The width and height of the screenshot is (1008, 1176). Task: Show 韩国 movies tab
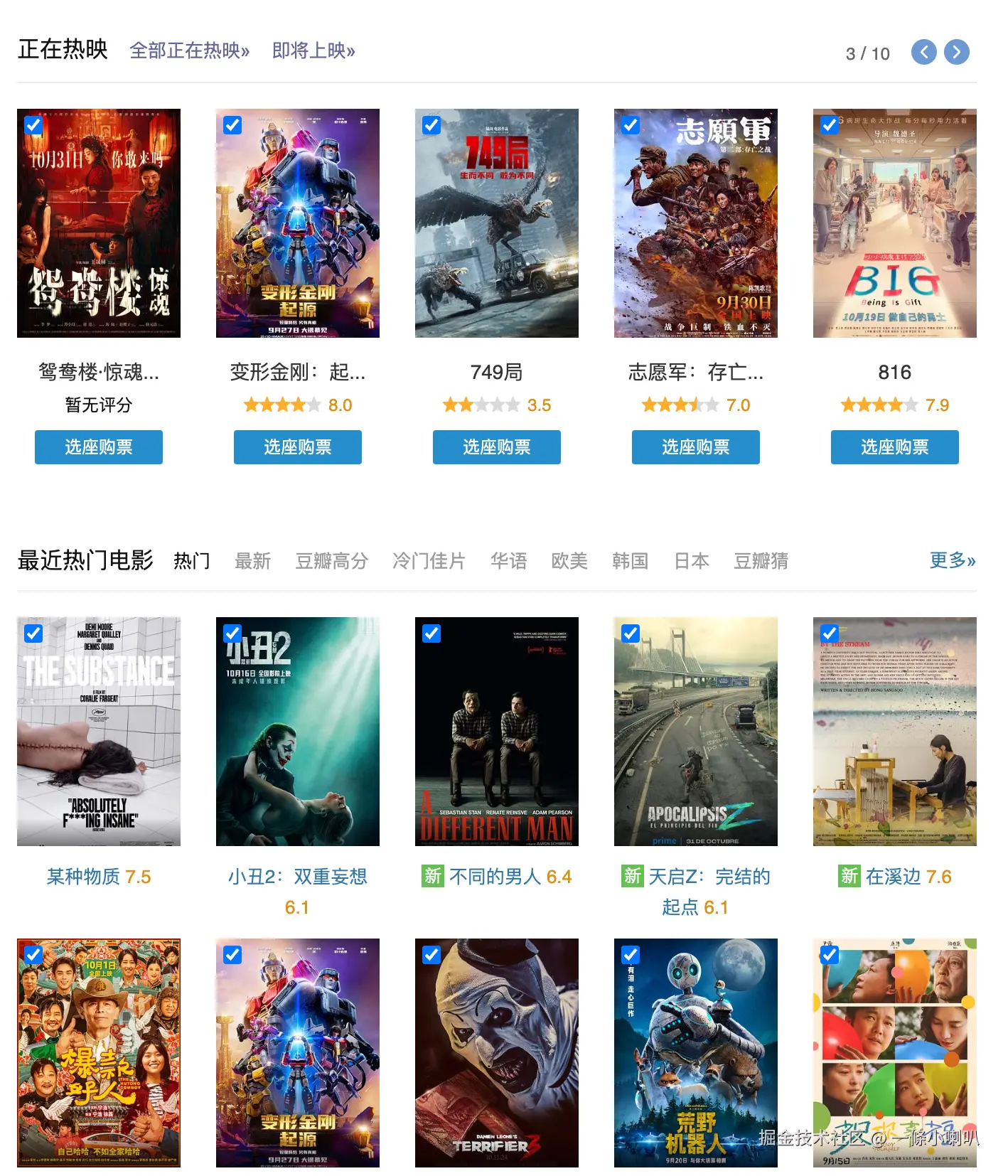(x=630, y=561)
